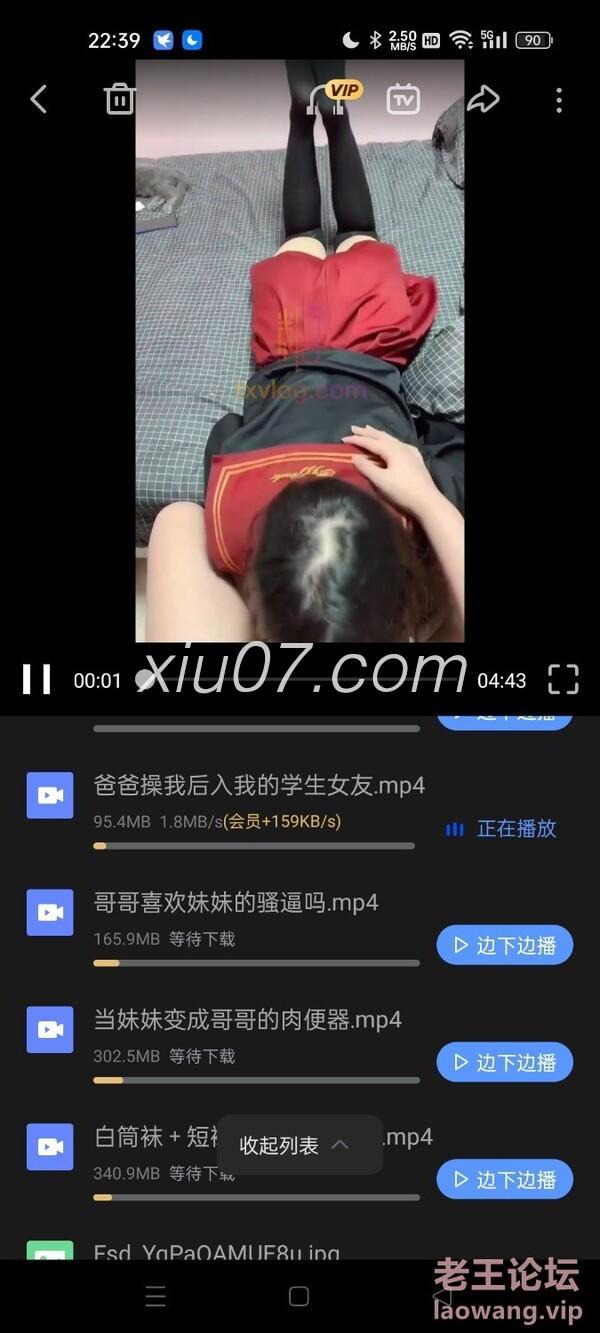
Task: Stream the 302.5MB video while it downloads
Action: (x=505, y=1062)
